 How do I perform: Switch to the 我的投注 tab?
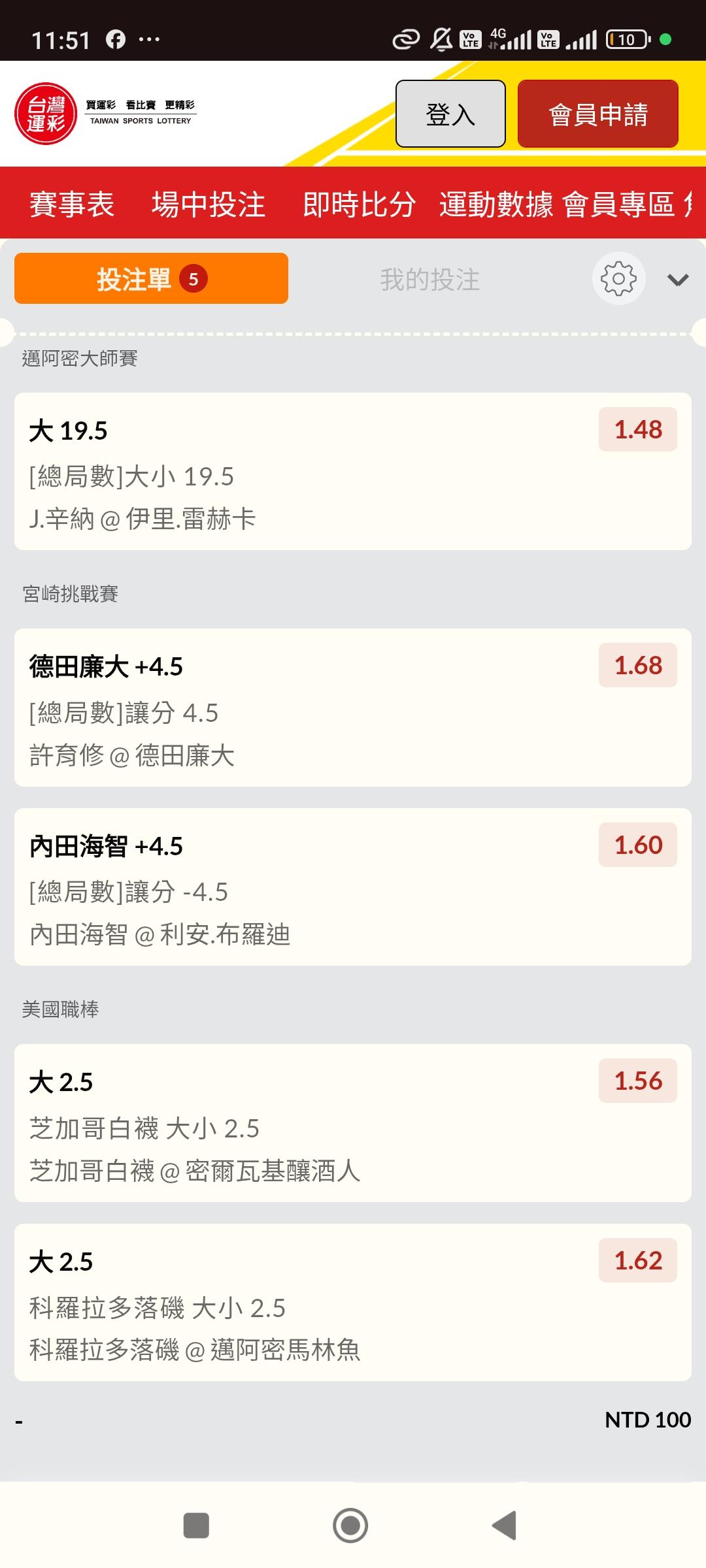(x=429, y=280)
